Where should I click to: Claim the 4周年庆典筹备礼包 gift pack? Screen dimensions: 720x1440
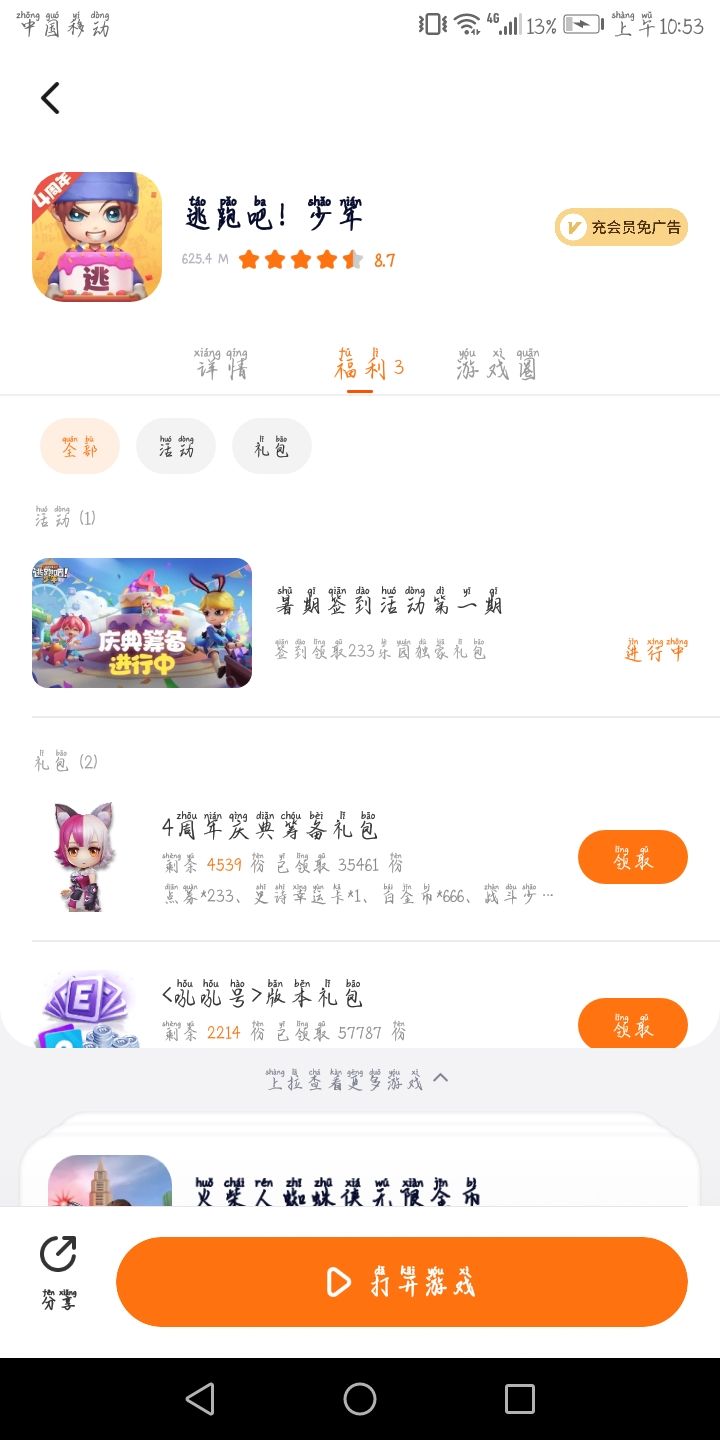632,857
